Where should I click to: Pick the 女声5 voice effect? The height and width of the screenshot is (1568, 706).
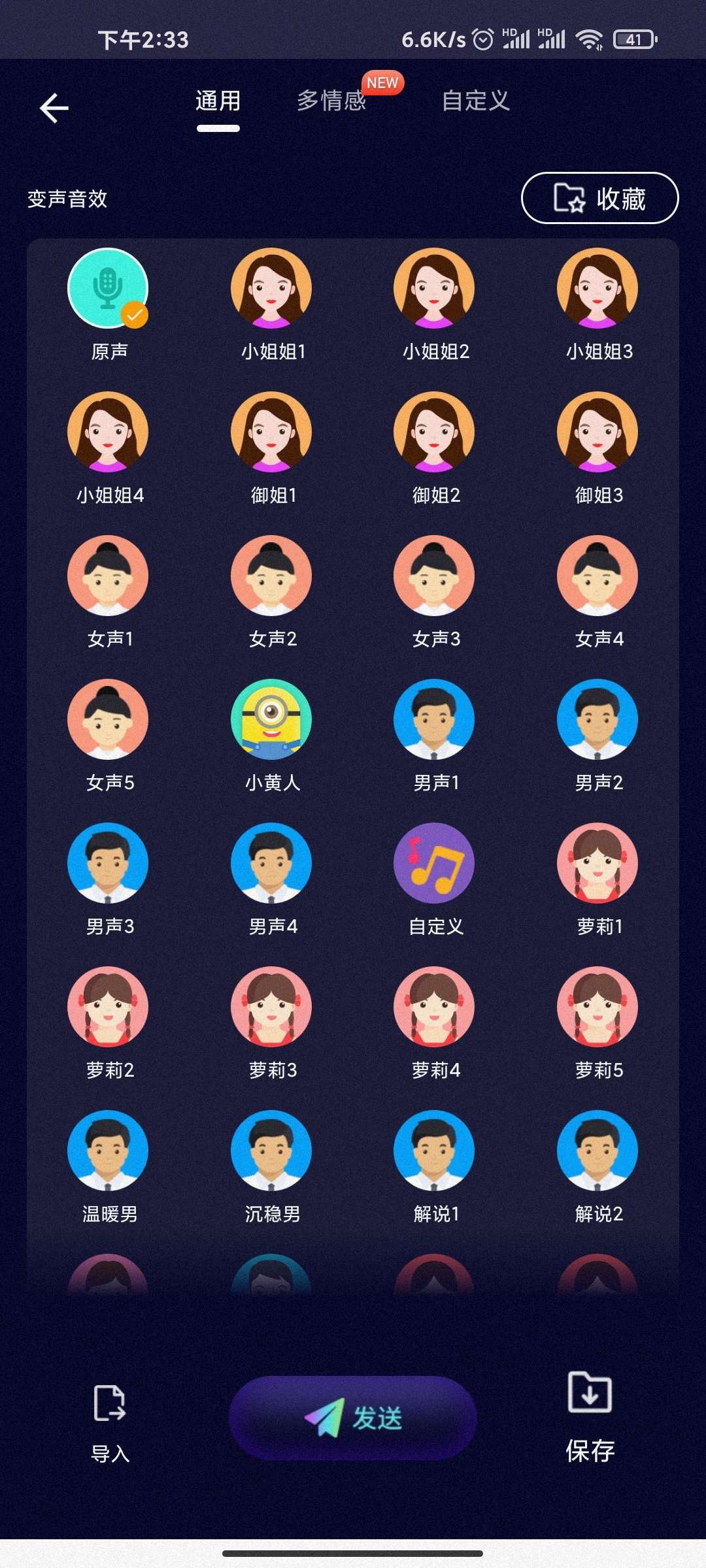108,719
